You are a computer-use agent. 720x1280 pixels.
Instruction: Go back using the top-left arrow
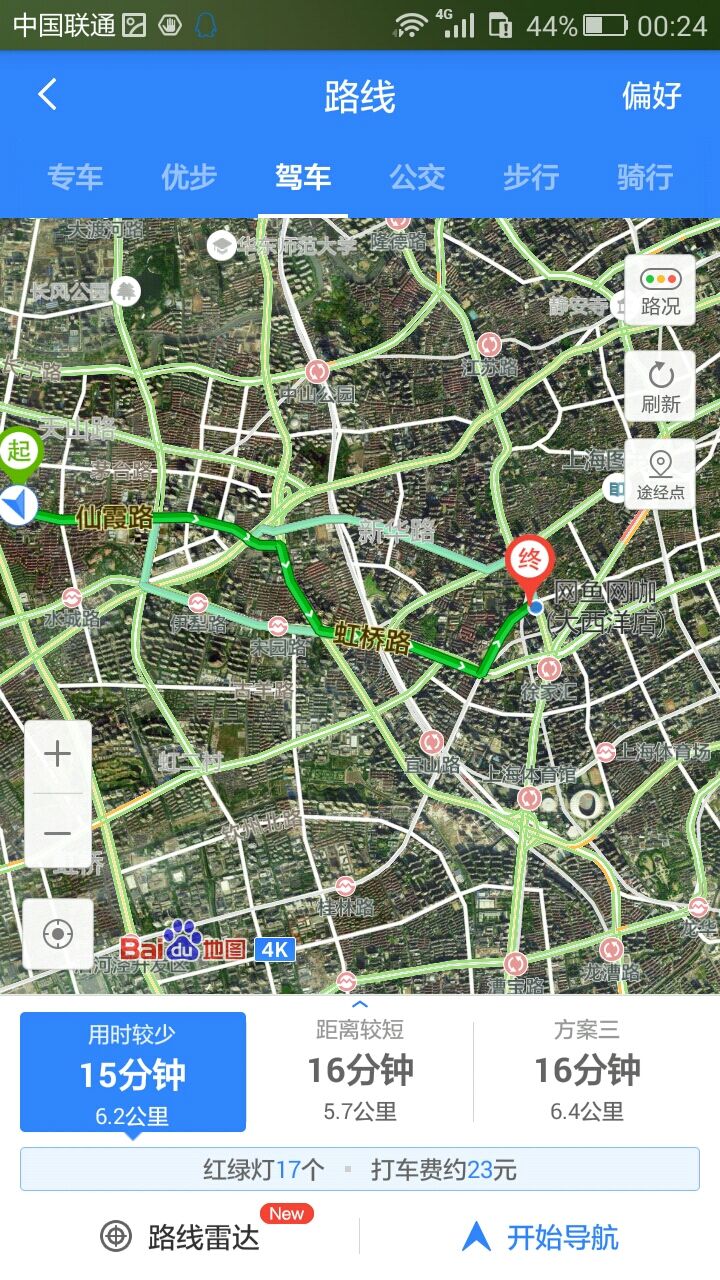click(47, 96)
